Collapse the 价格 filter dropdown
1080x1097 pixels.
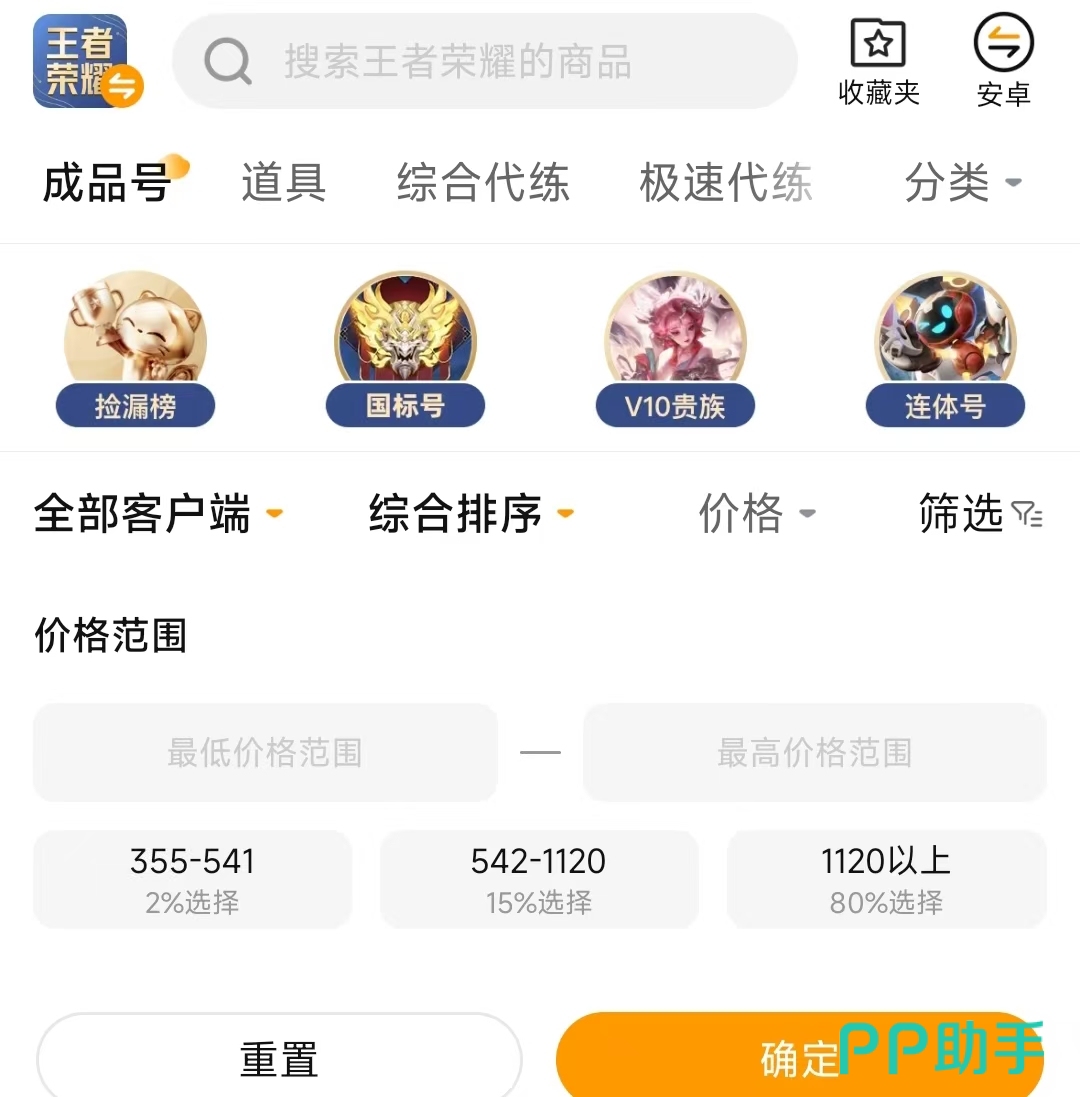point(756,514)
